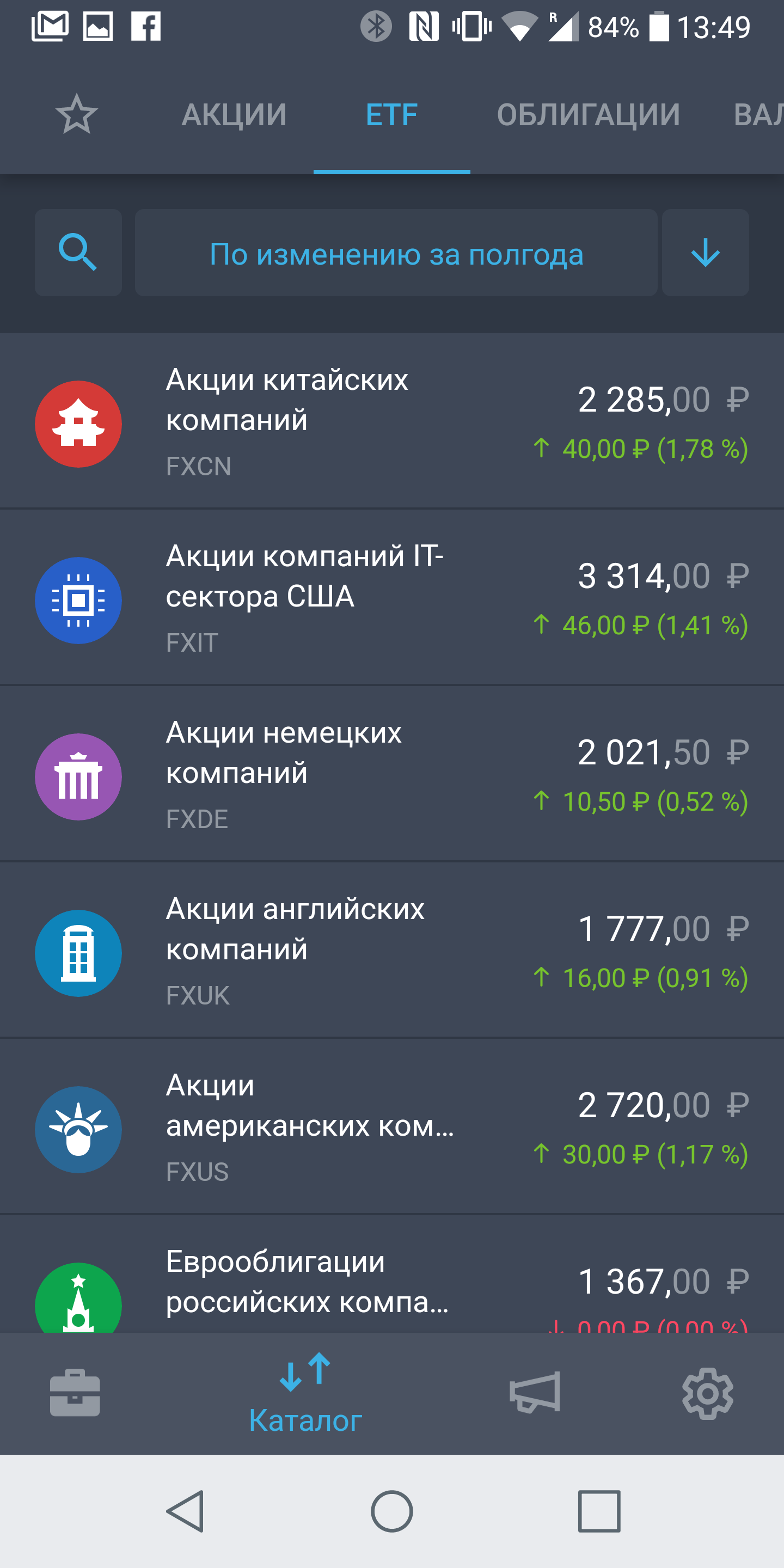Open FXDE German companies ETF
Screen dimensions: 784x1568
tap(392, 774)
